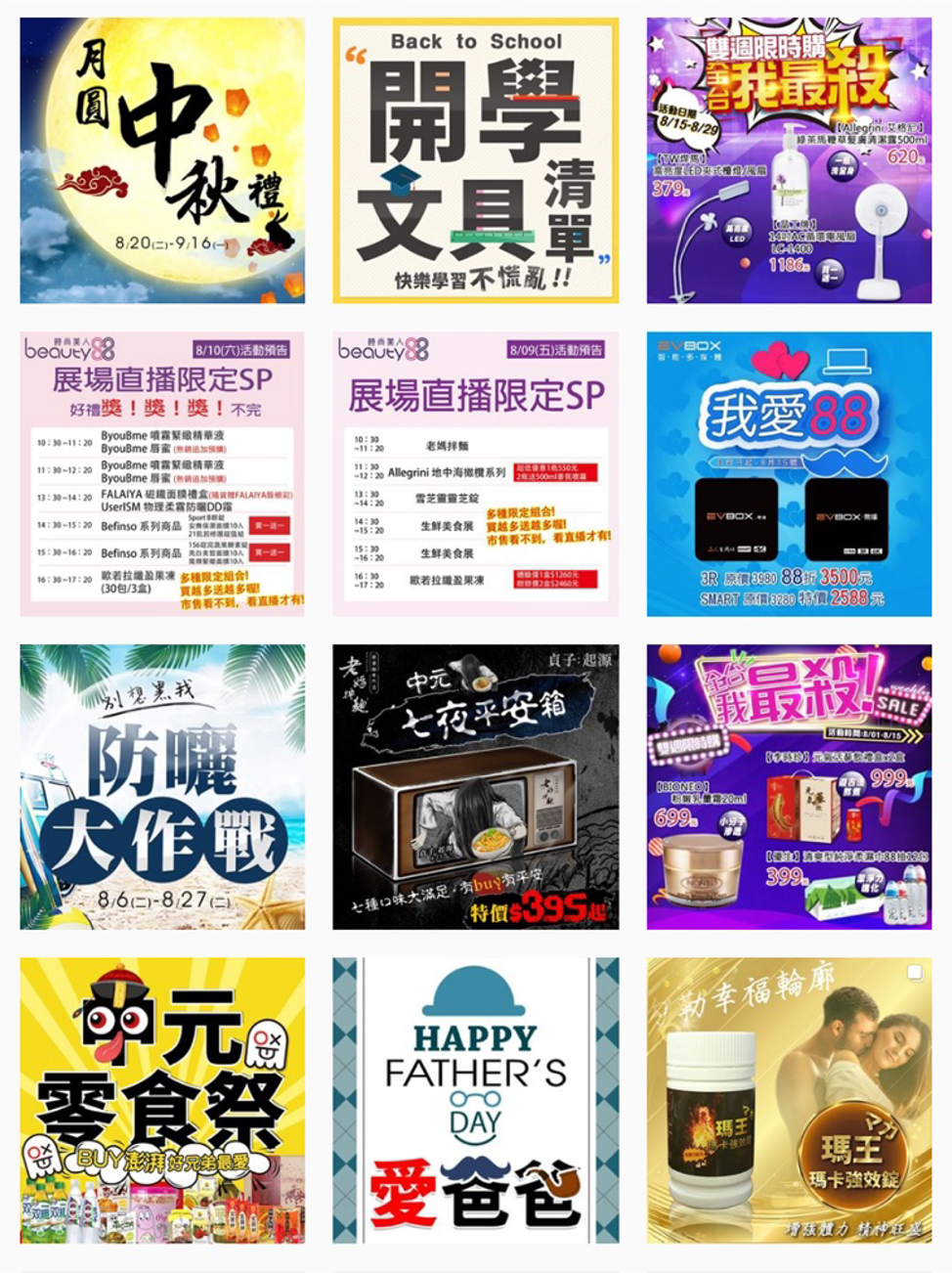952x1273 pixels.
Task: View the EVBOX 我愛88 post
Action: 789,474
